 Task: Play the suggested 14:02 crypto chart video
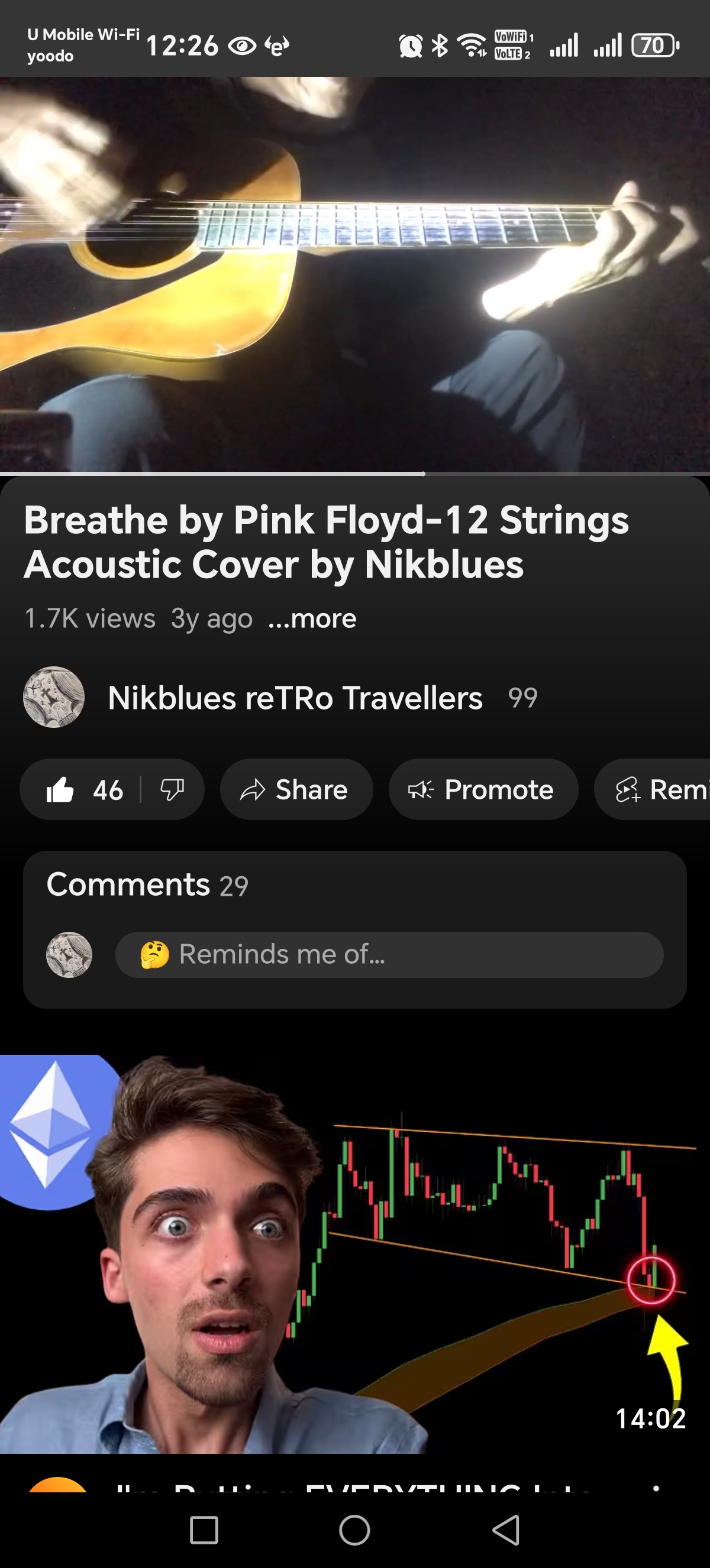tap(355, 1254)
